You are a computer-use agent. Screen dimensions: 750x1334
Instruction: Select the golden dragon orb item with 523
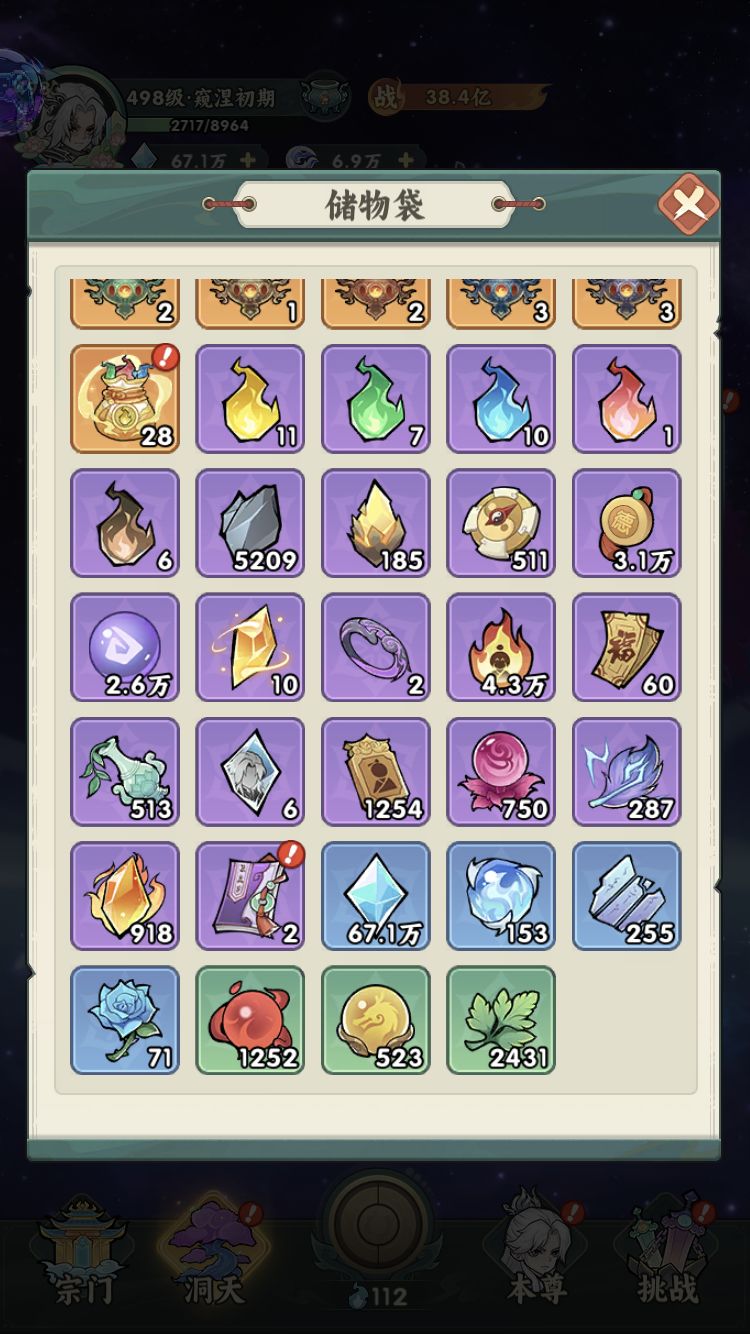click(376, 1020)
